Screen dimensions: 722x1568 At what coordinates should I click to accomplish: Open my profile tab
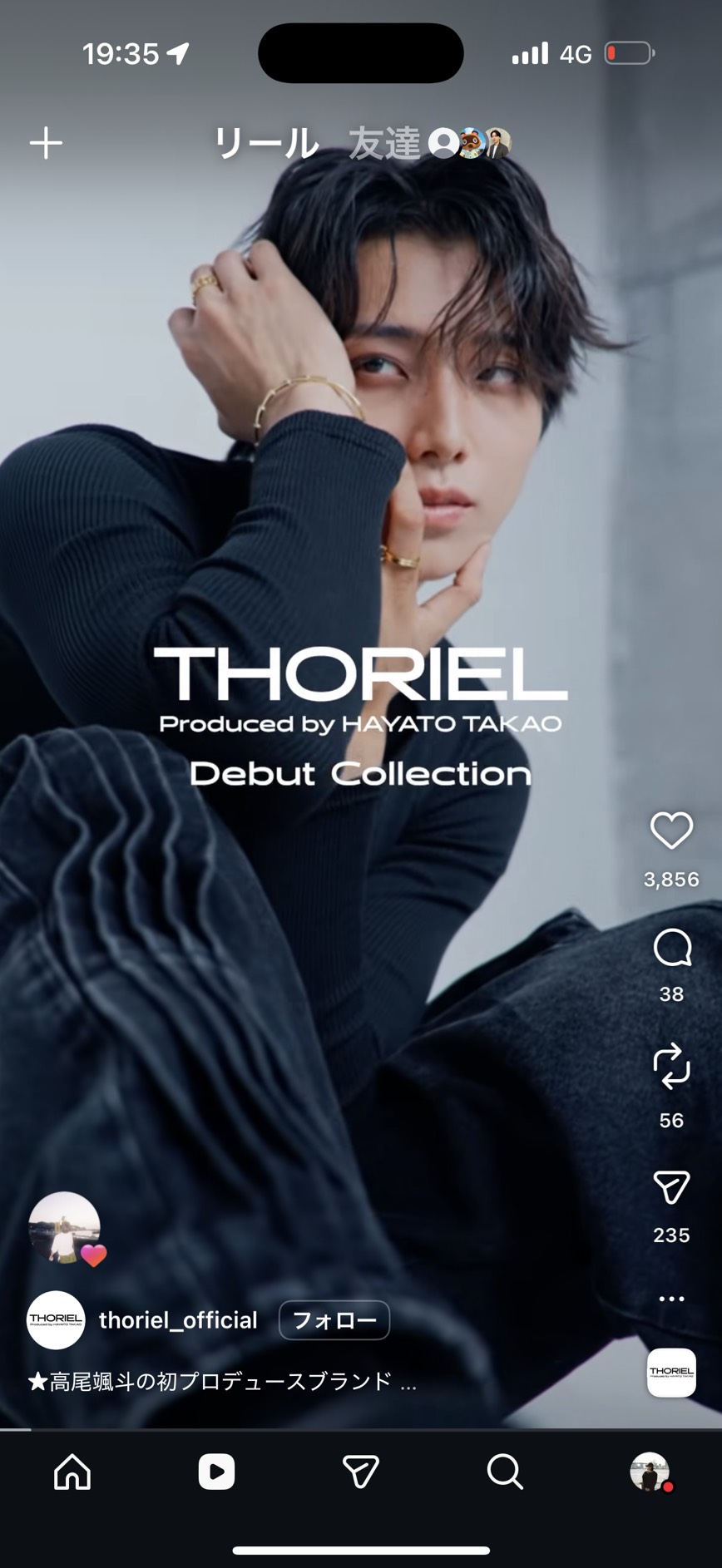(x=650, y=1472)
